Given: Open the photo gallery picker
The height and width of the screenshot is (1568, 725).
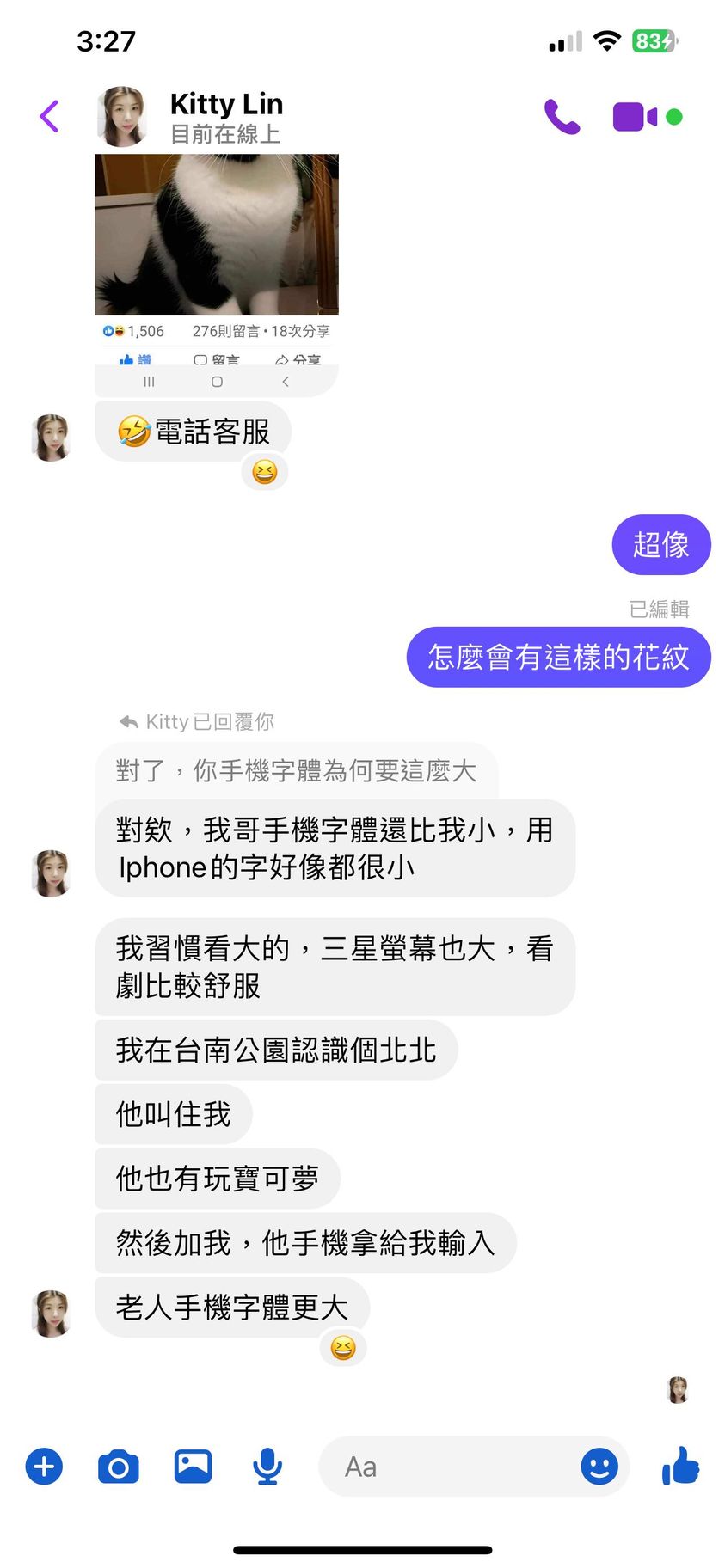Looking at the screenshot, I should 194,1467.
